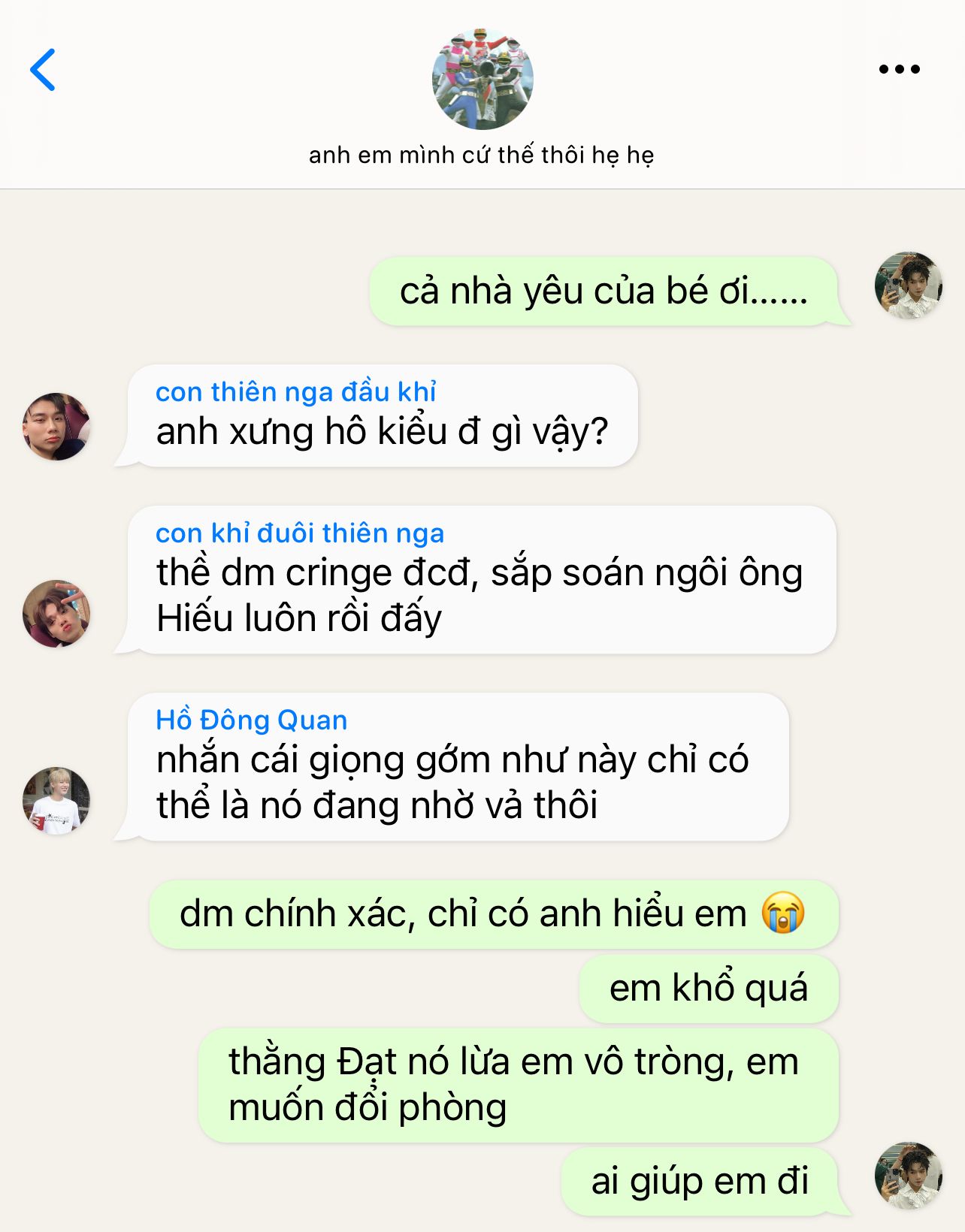Image resolution: width=965 pixels, height=1232 pixels.
Task: Open the three-dot overflow menu
Action: 899,69
